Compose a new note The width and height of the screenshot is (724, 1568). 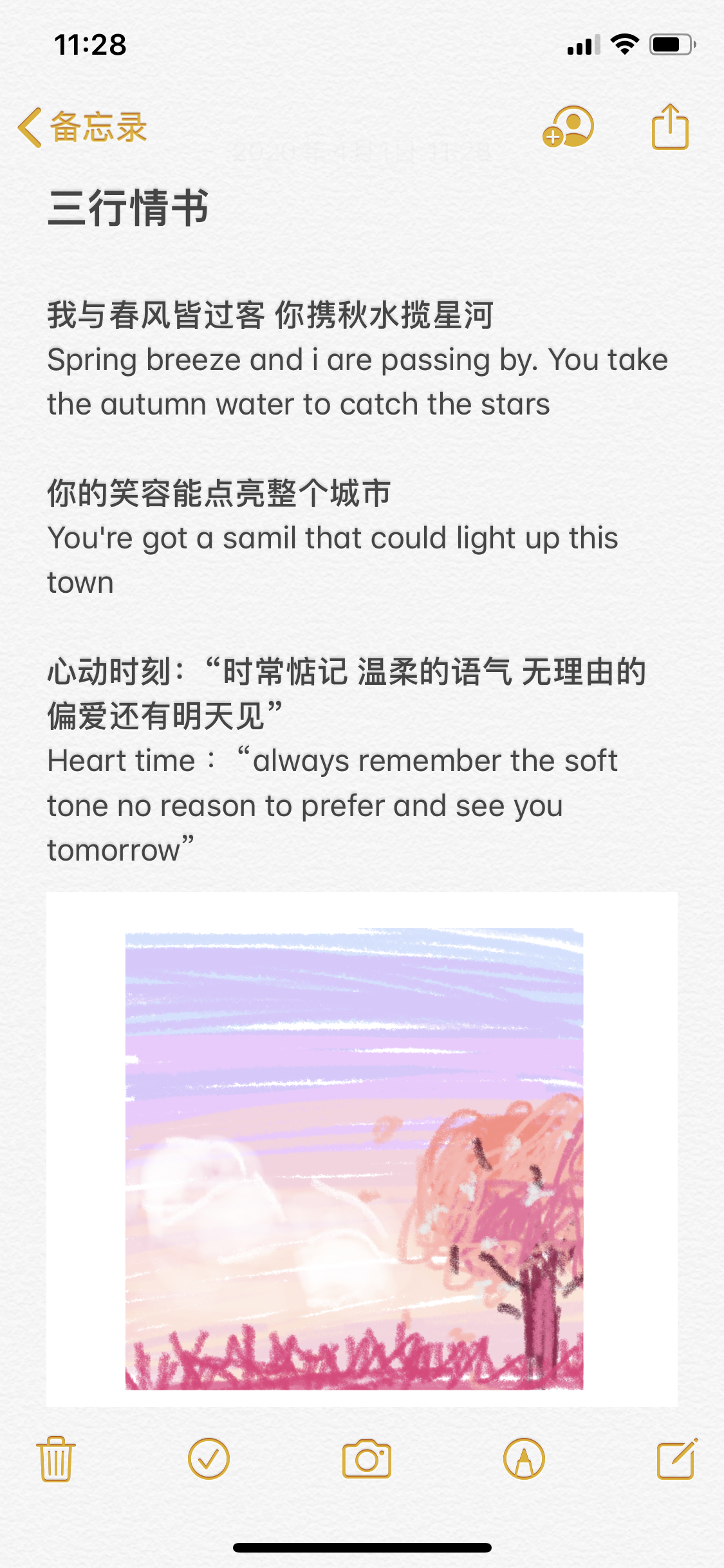click(x=676, y=1459)
